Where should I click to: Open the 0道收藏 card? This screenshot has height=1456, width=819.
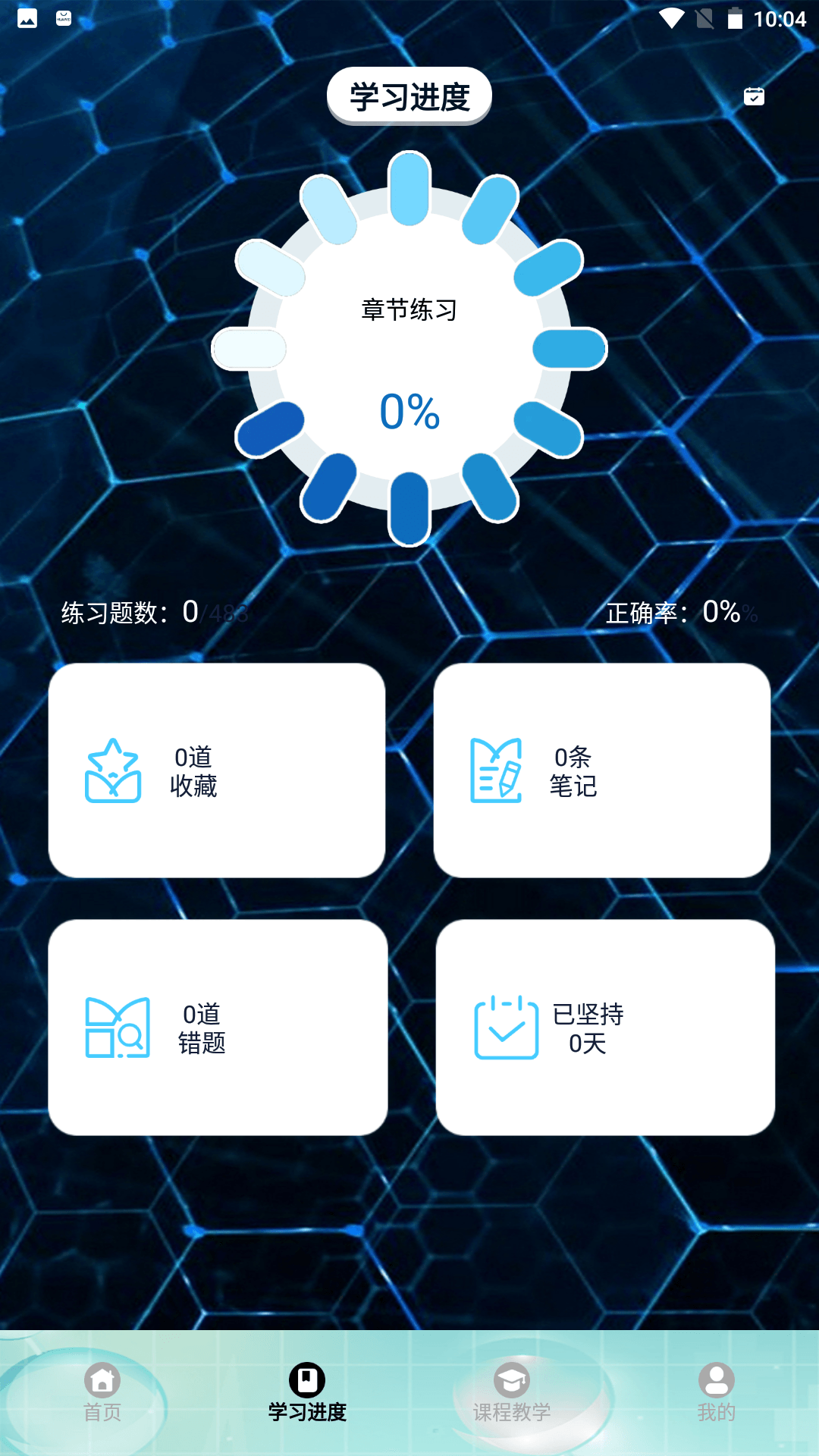(217, 771)
